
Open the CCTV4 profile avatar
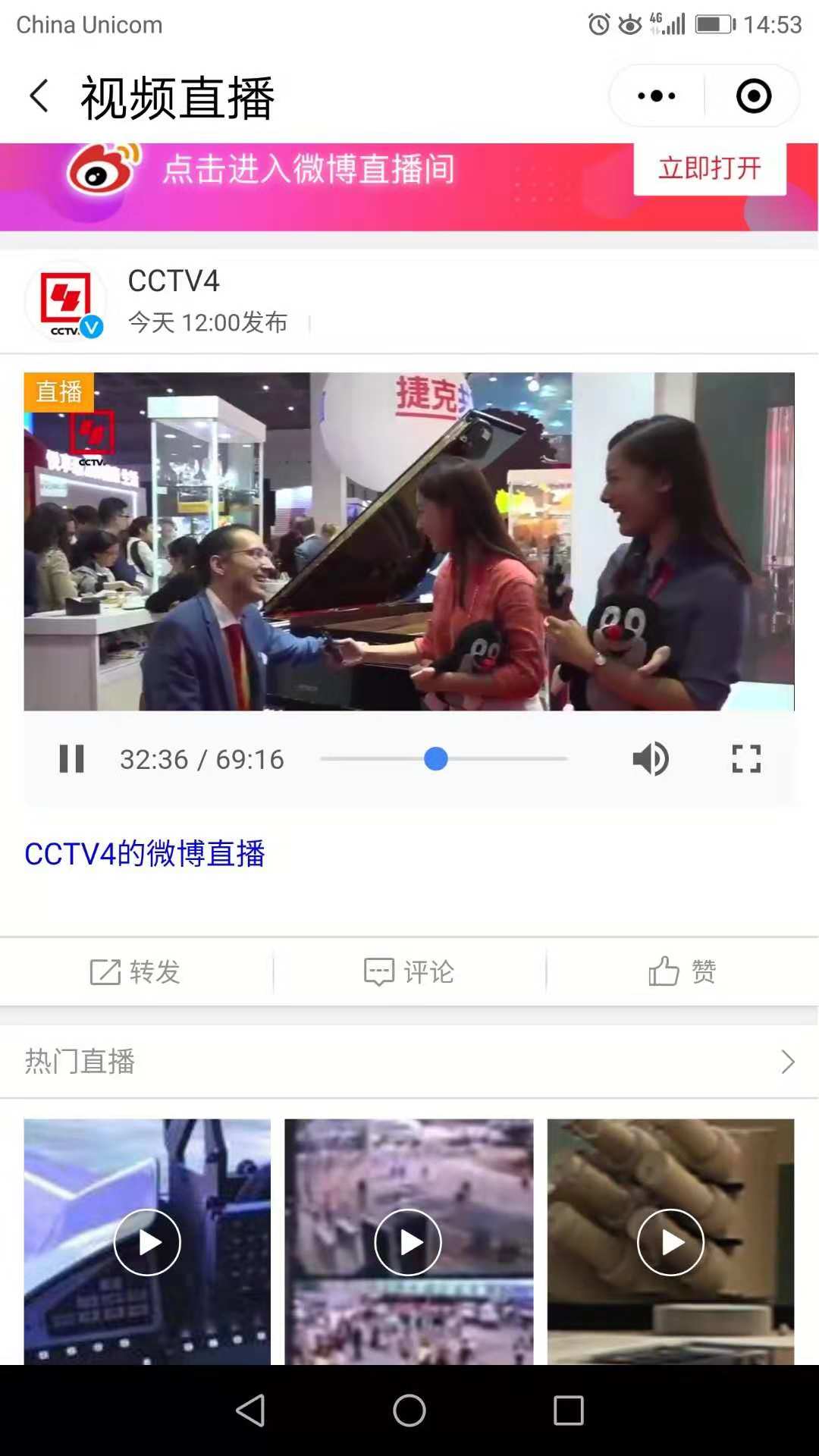click(66, 301)
